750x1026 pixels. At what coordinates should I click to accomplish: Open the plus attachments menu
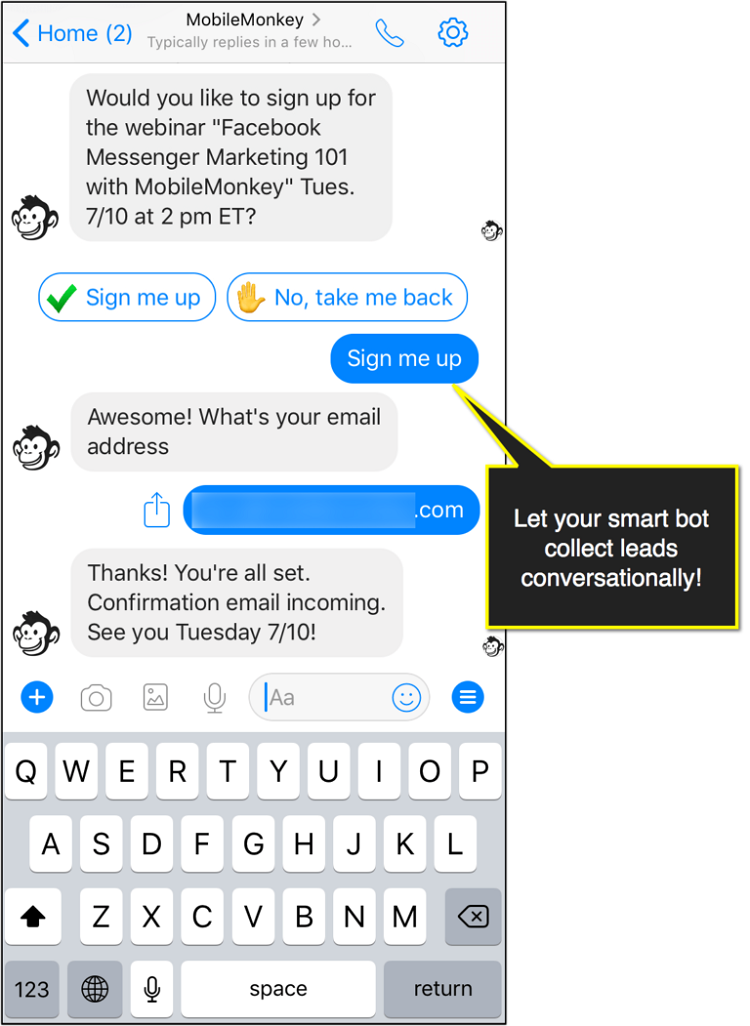[x=37, y=697]
